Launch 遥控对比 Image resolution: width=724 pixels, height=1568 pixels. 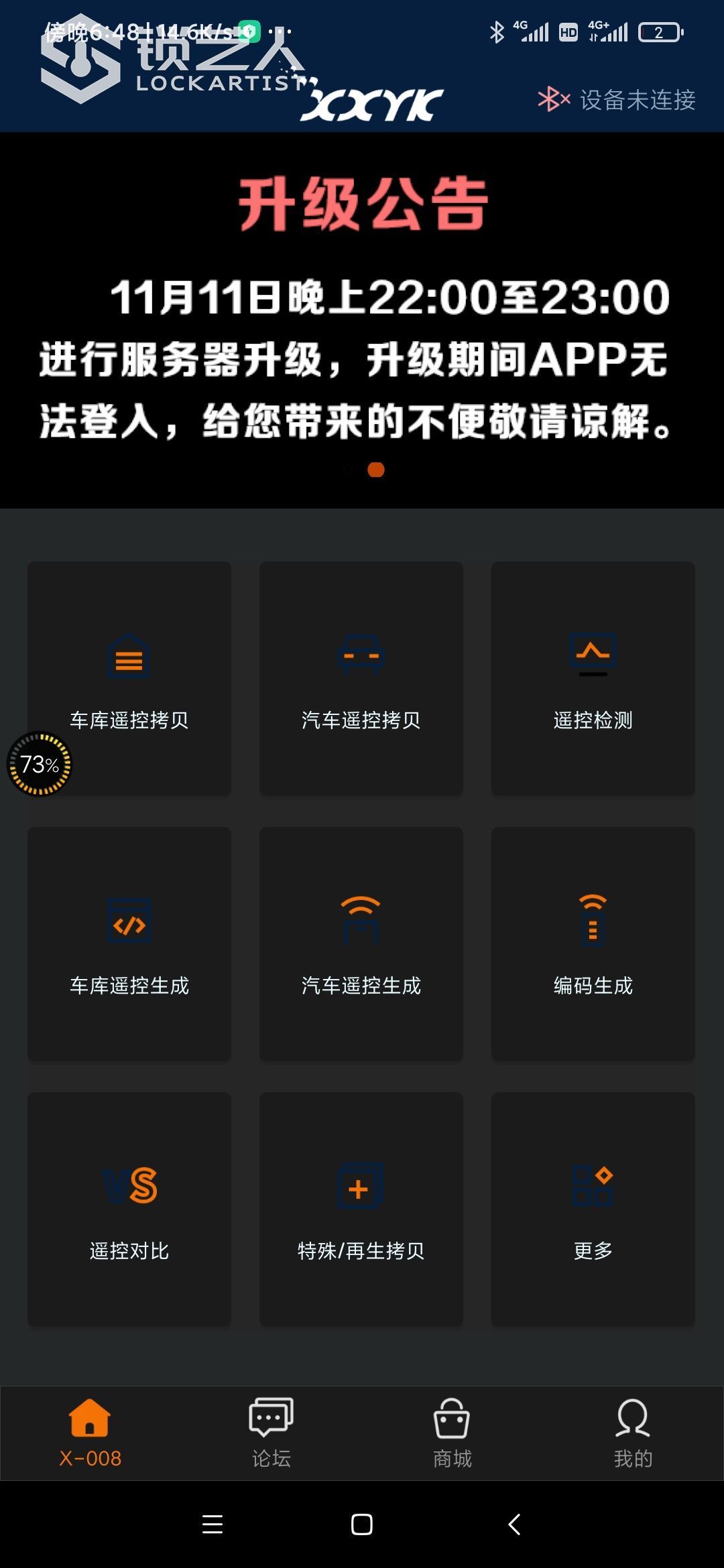click(129, 1209)
